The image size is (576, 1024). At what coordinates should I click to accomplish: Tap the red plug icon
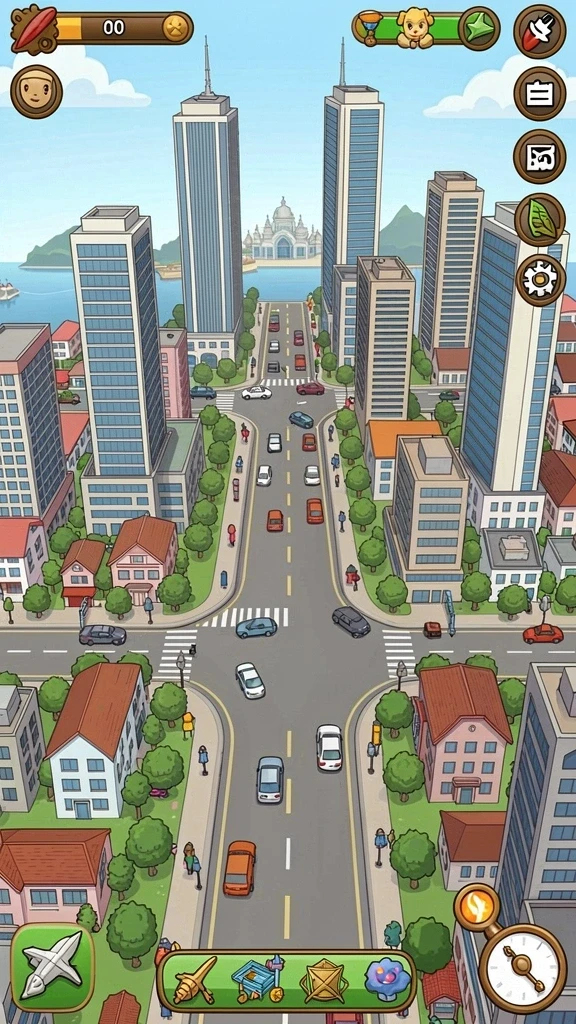tap(539, 31)
